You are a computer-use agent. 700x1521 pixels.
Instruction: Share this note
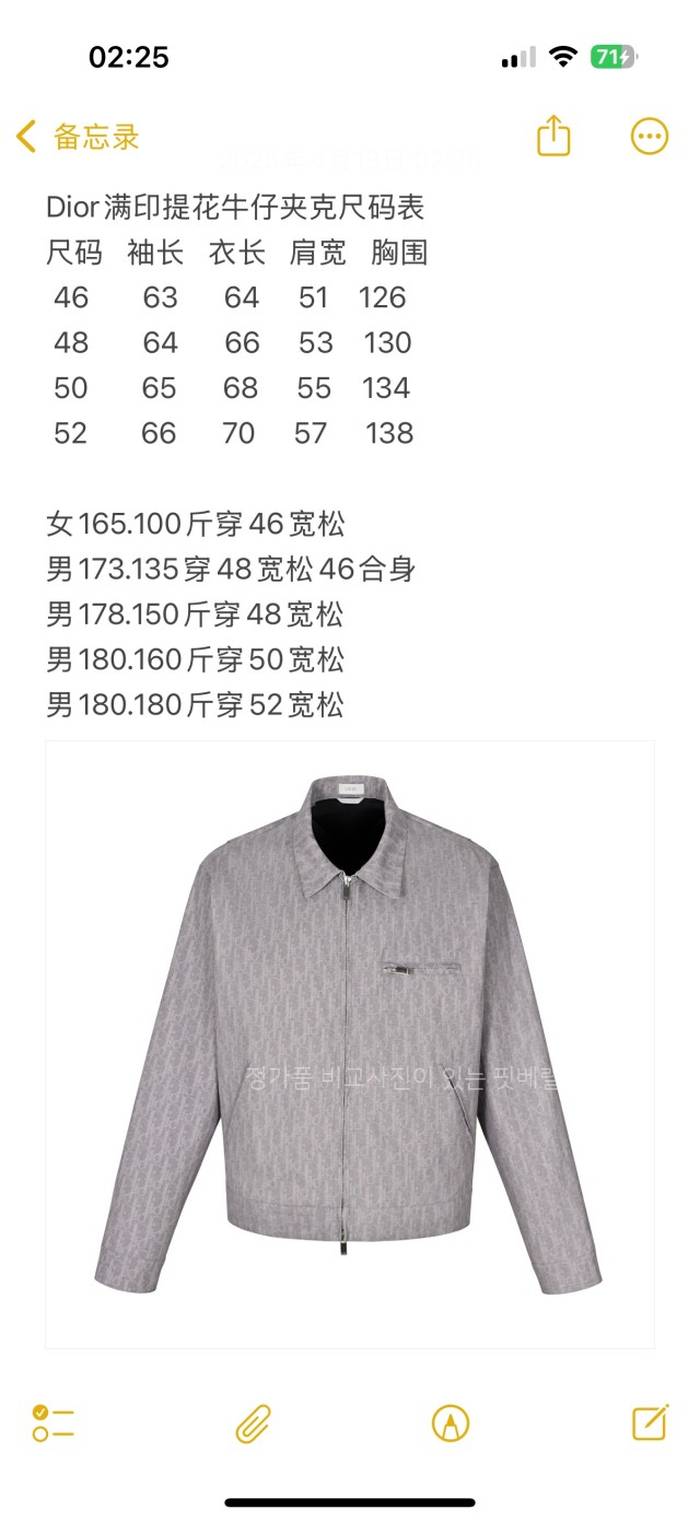click(x=553, y=136)
